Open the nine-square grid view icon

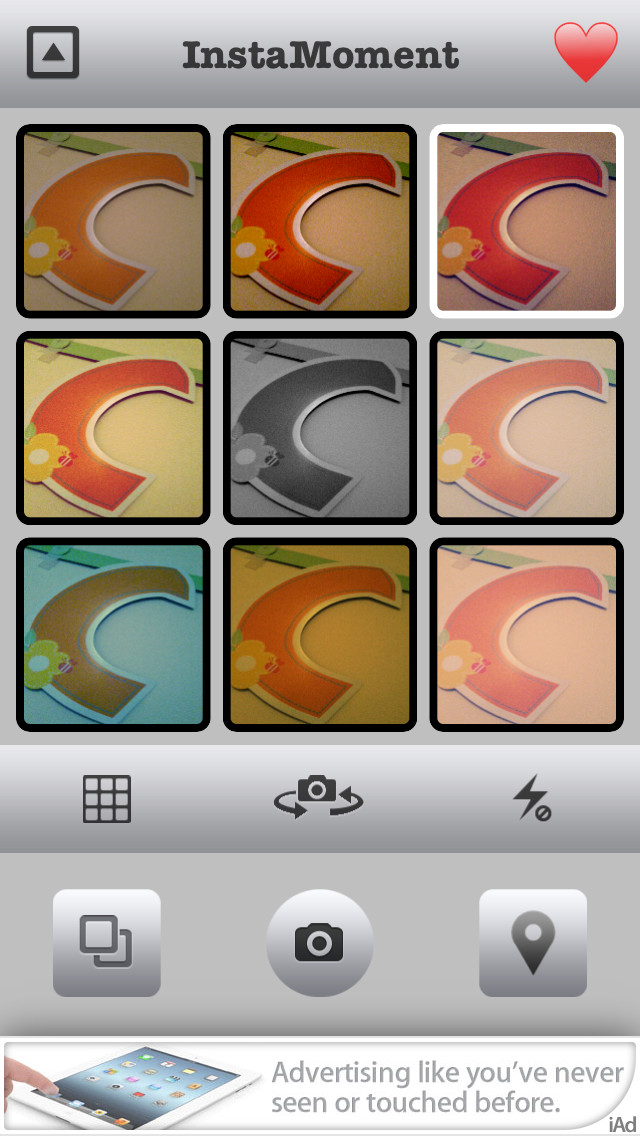[x=107, y=799]
